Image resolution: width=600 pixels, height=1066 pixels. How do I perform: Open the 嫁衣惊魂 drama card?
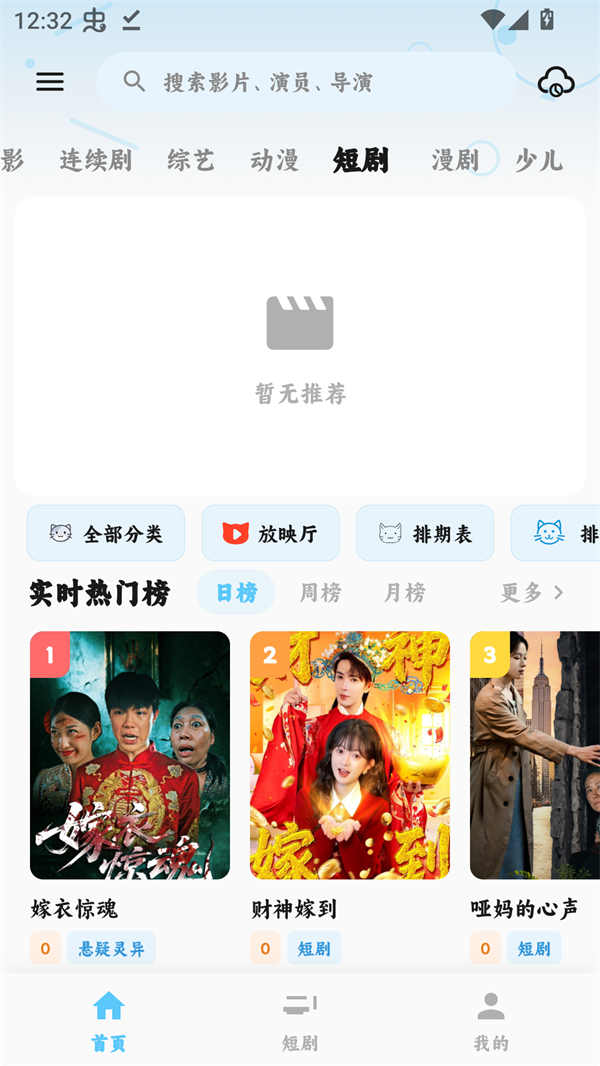(130, 755)
